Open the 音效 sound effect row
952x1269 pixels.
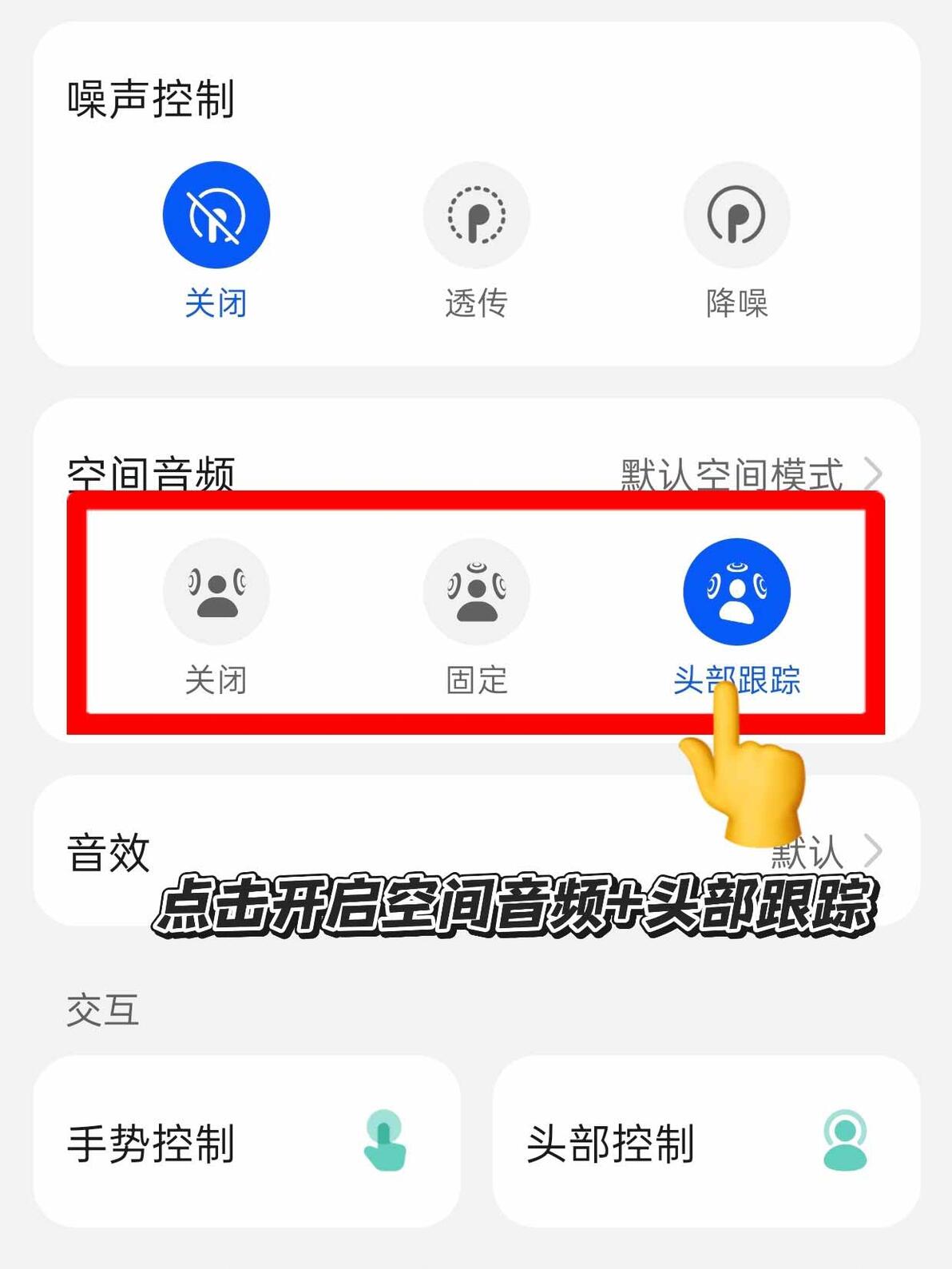[x=476, y=851]
